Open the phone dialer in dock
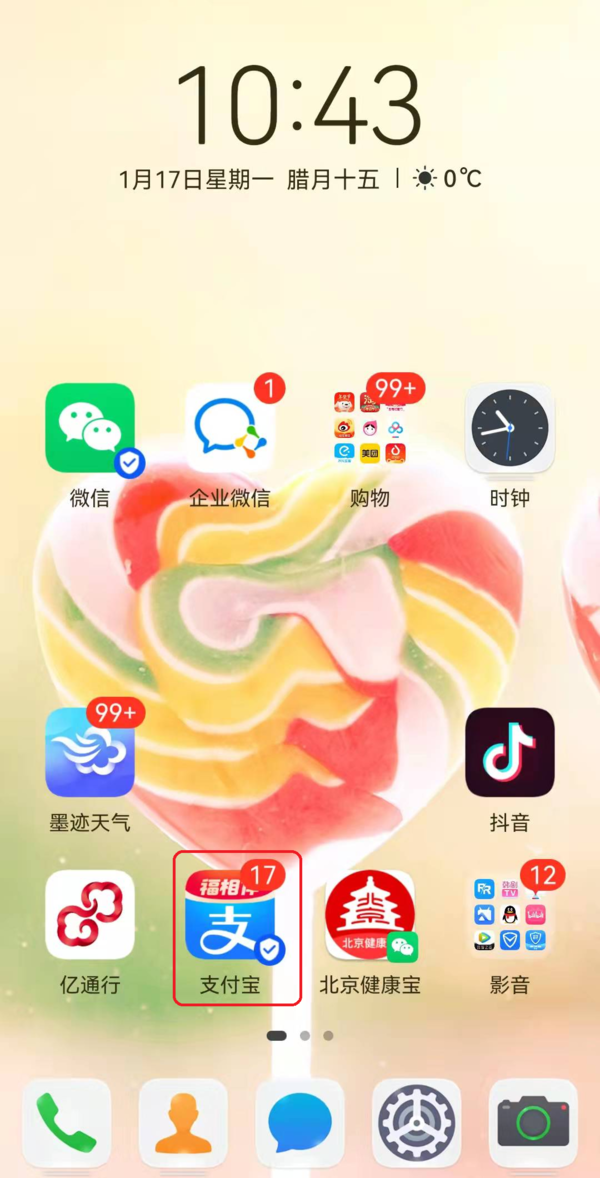 click(x=67, y=1123)
